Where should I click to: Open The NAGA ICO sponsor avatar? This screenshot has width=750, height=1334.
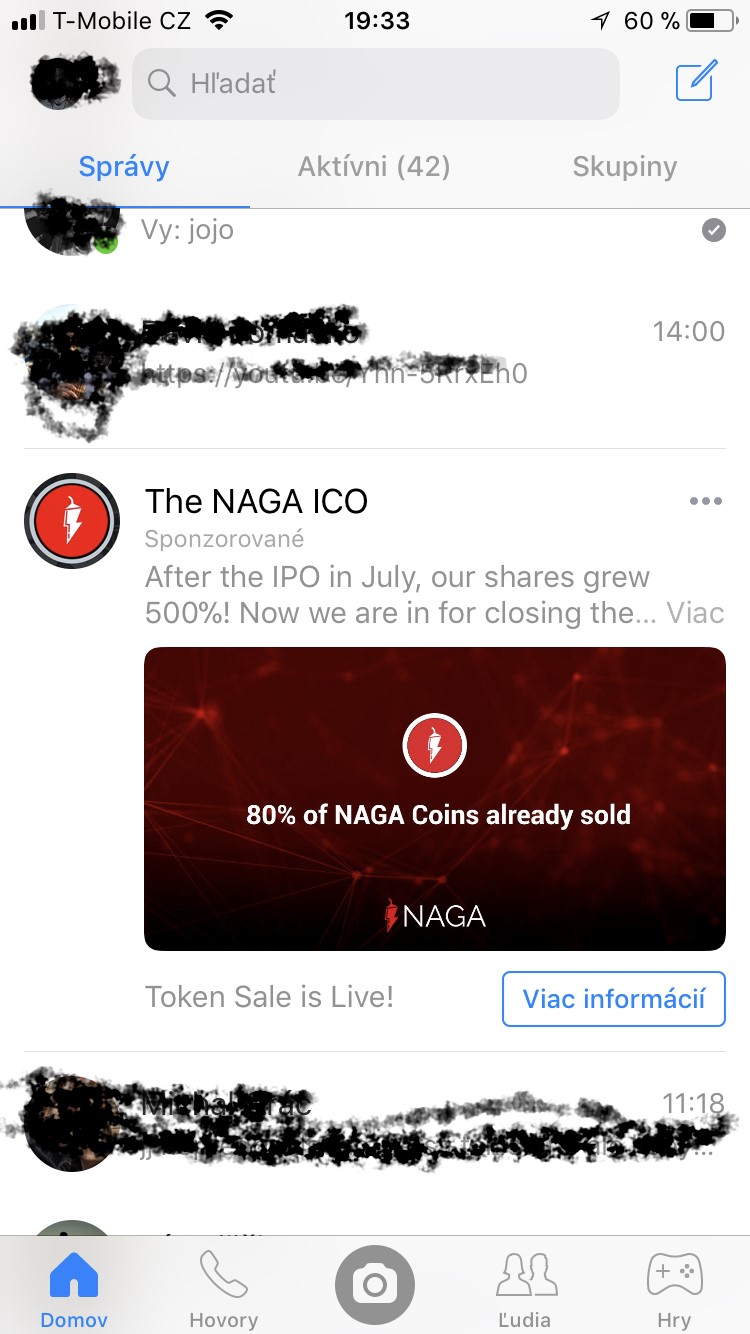click(x=72, y=521)
